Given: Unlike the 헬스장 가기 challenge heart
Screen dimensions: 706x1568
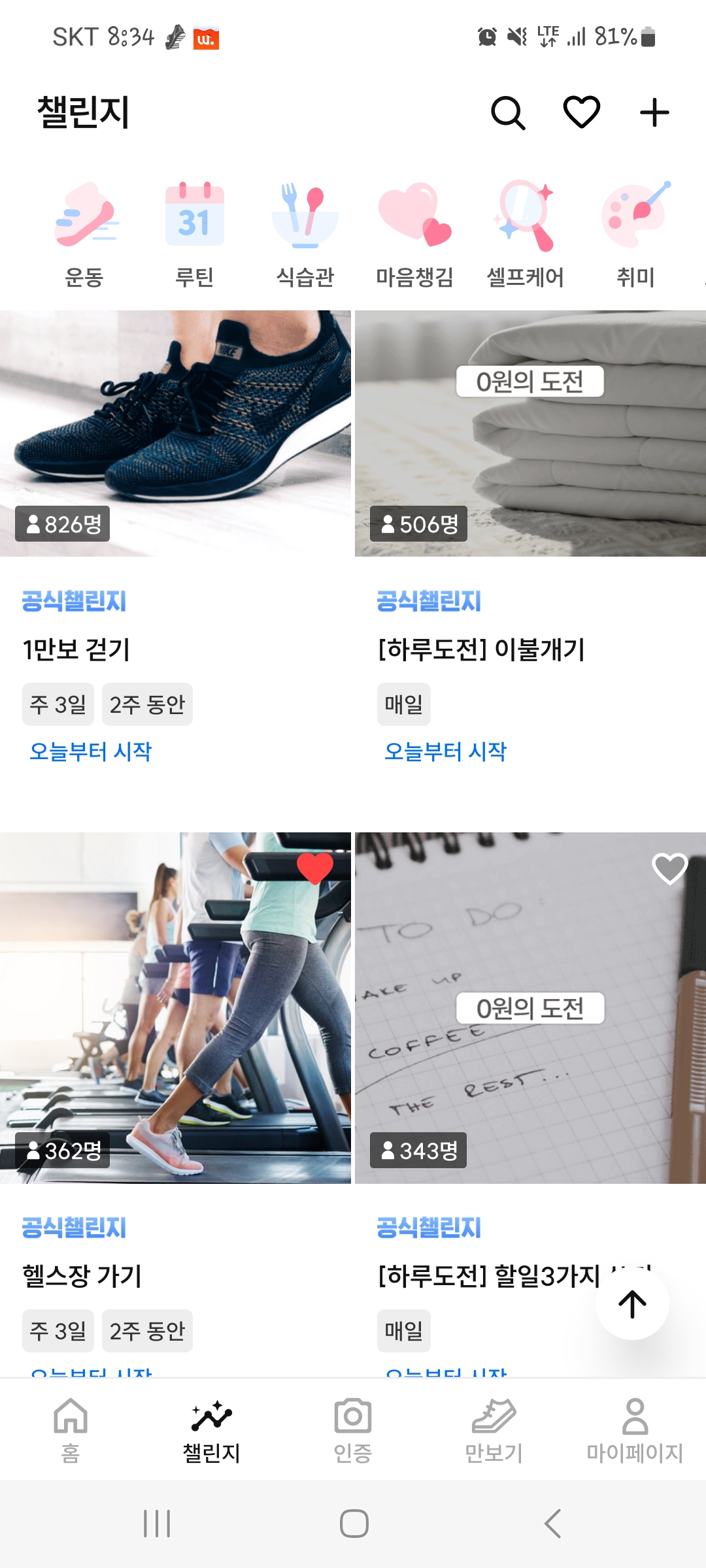Looking at the screenshot, I should pyautogui.click(x=315, y=868).
